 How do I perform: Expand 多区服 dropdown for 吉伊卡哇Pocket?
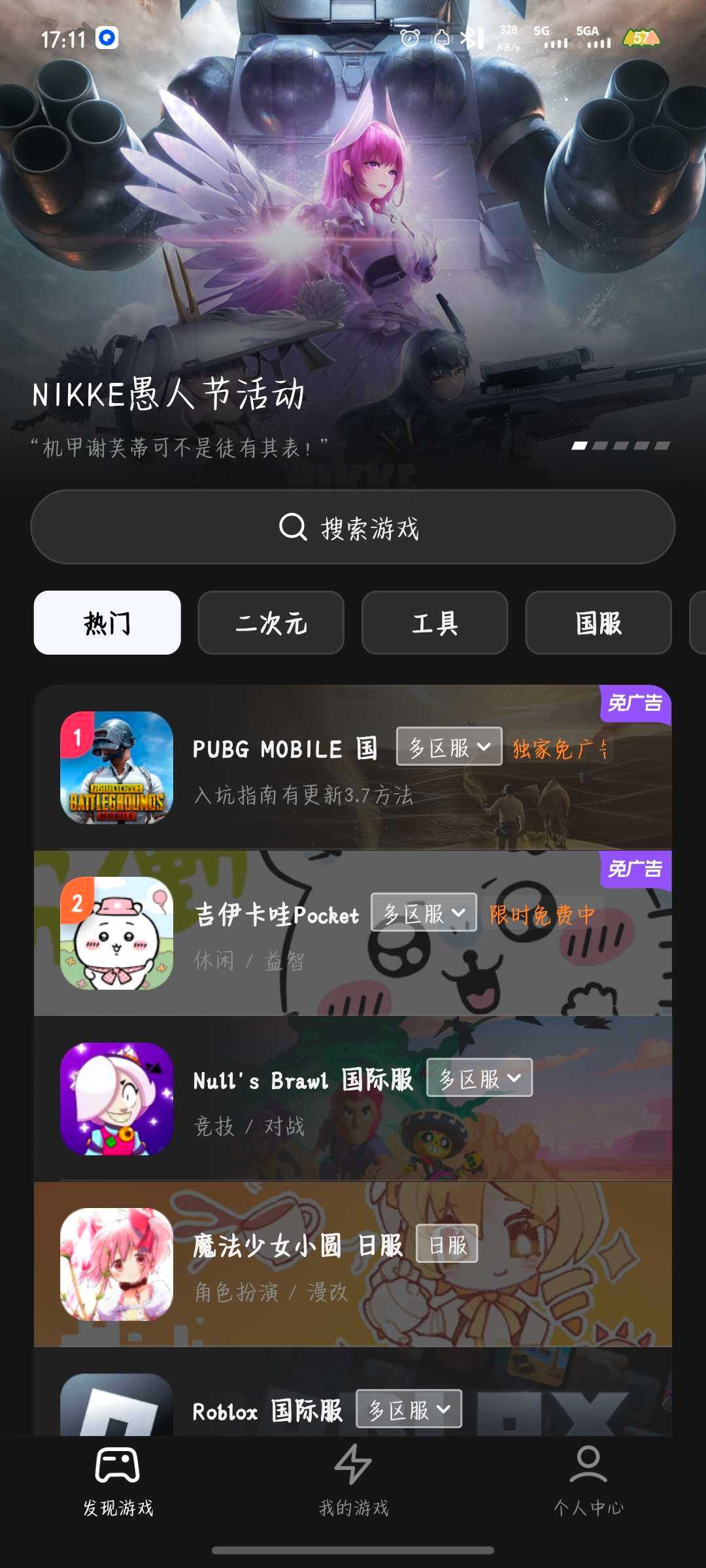point(424,913)
